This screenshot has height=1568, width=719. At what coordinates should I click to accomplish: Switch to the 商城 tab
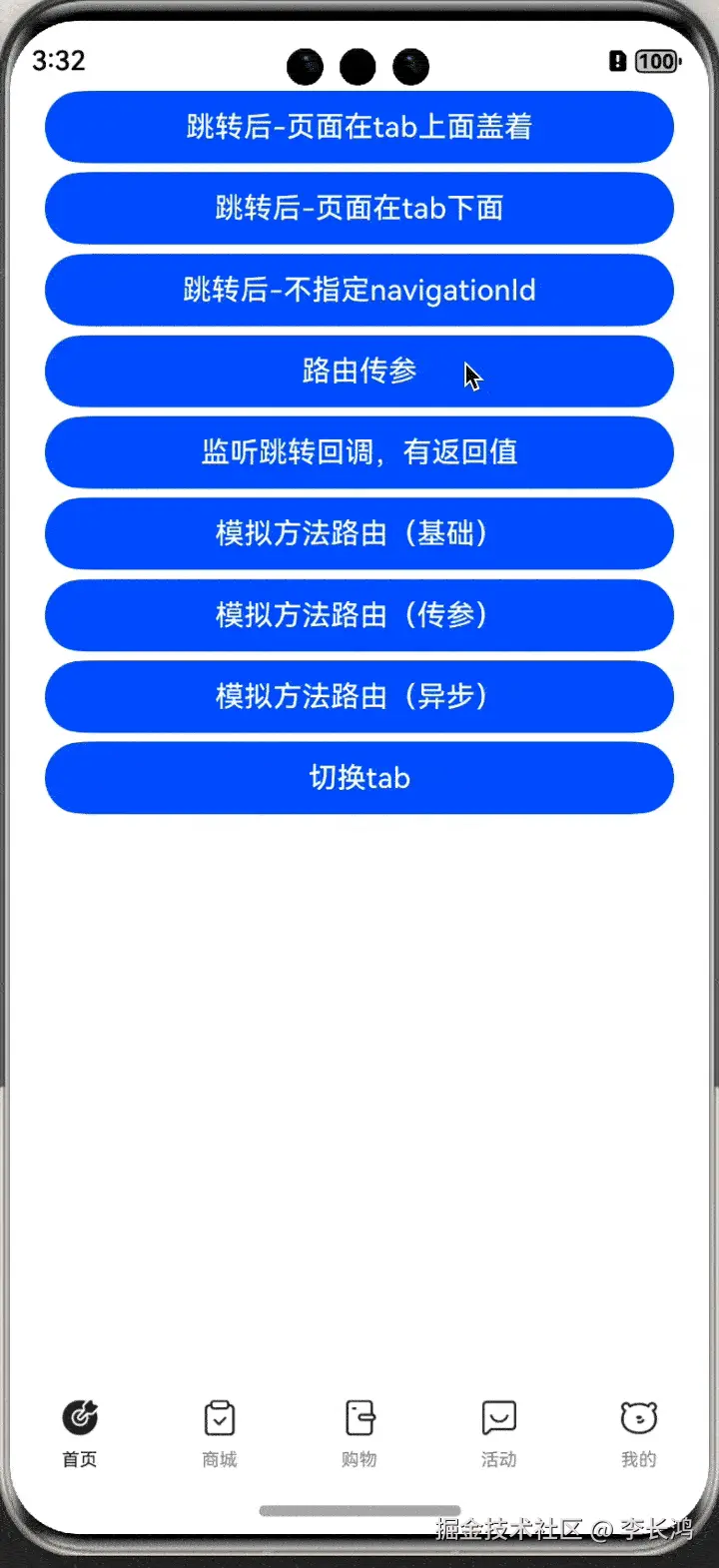coord(220,1432)
